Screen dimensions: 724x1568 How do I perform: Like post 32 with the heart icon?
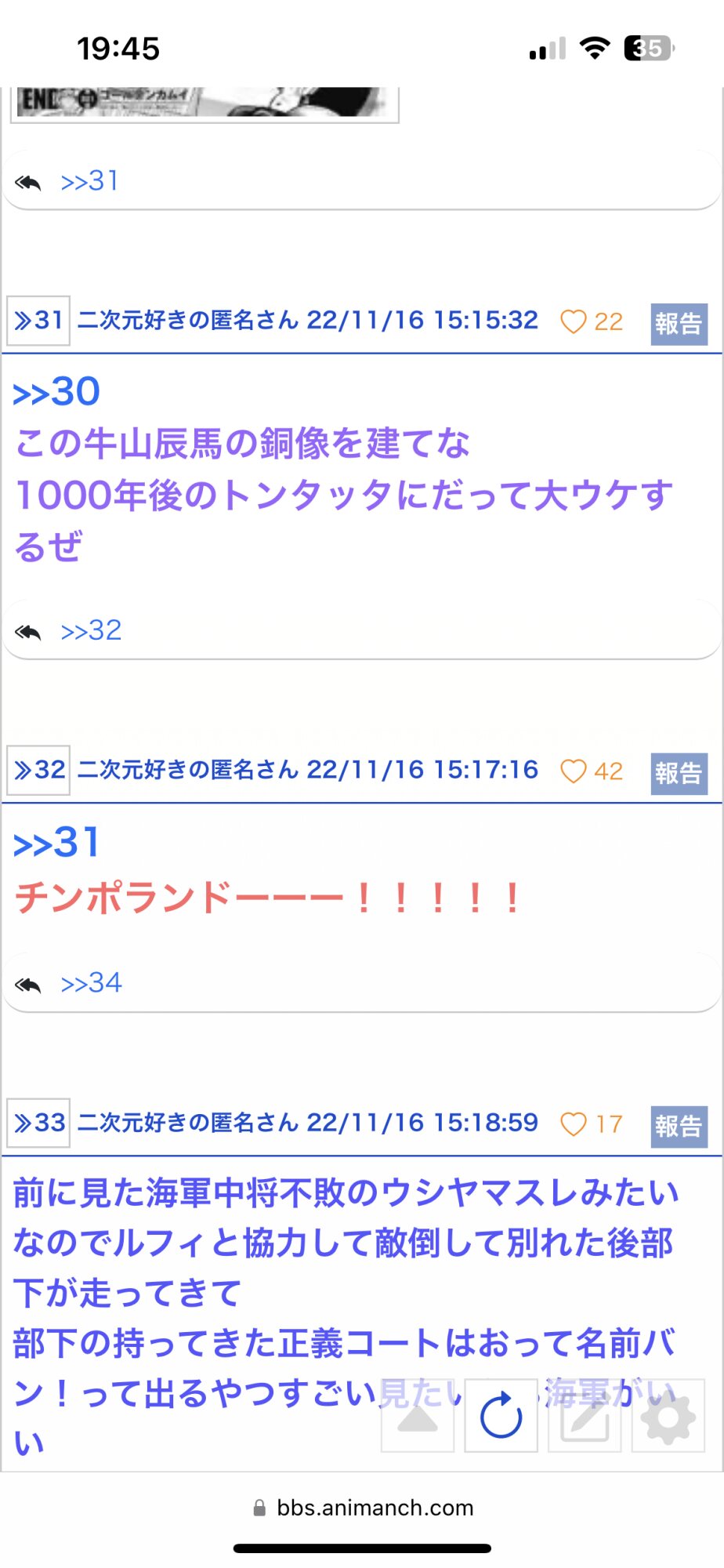click(574, 771)
